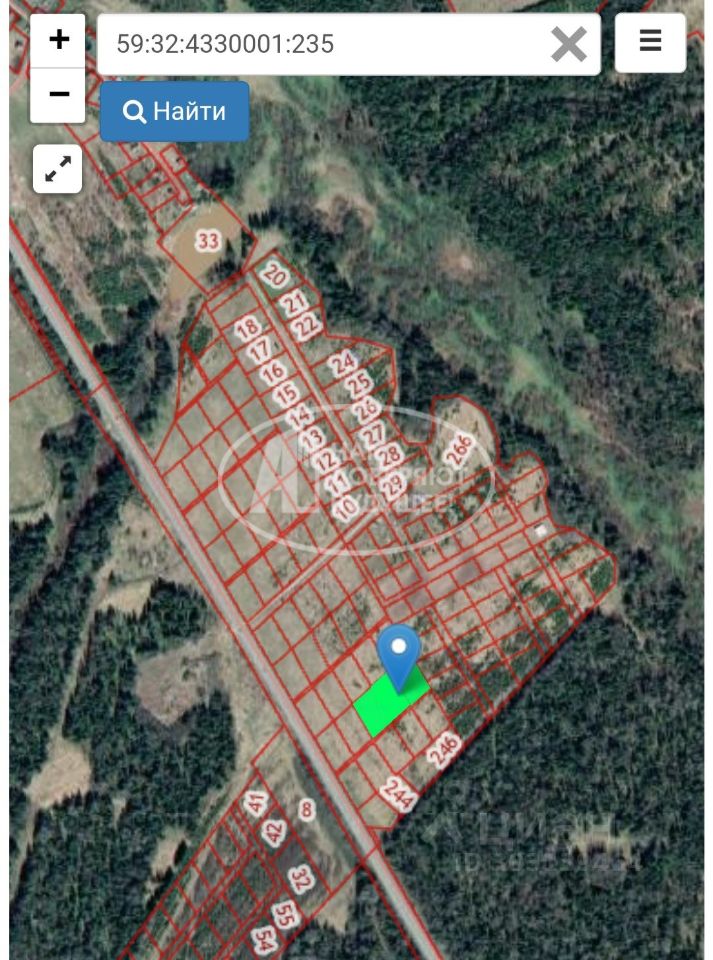Expand the map to fullscreen

click(58, 169)
